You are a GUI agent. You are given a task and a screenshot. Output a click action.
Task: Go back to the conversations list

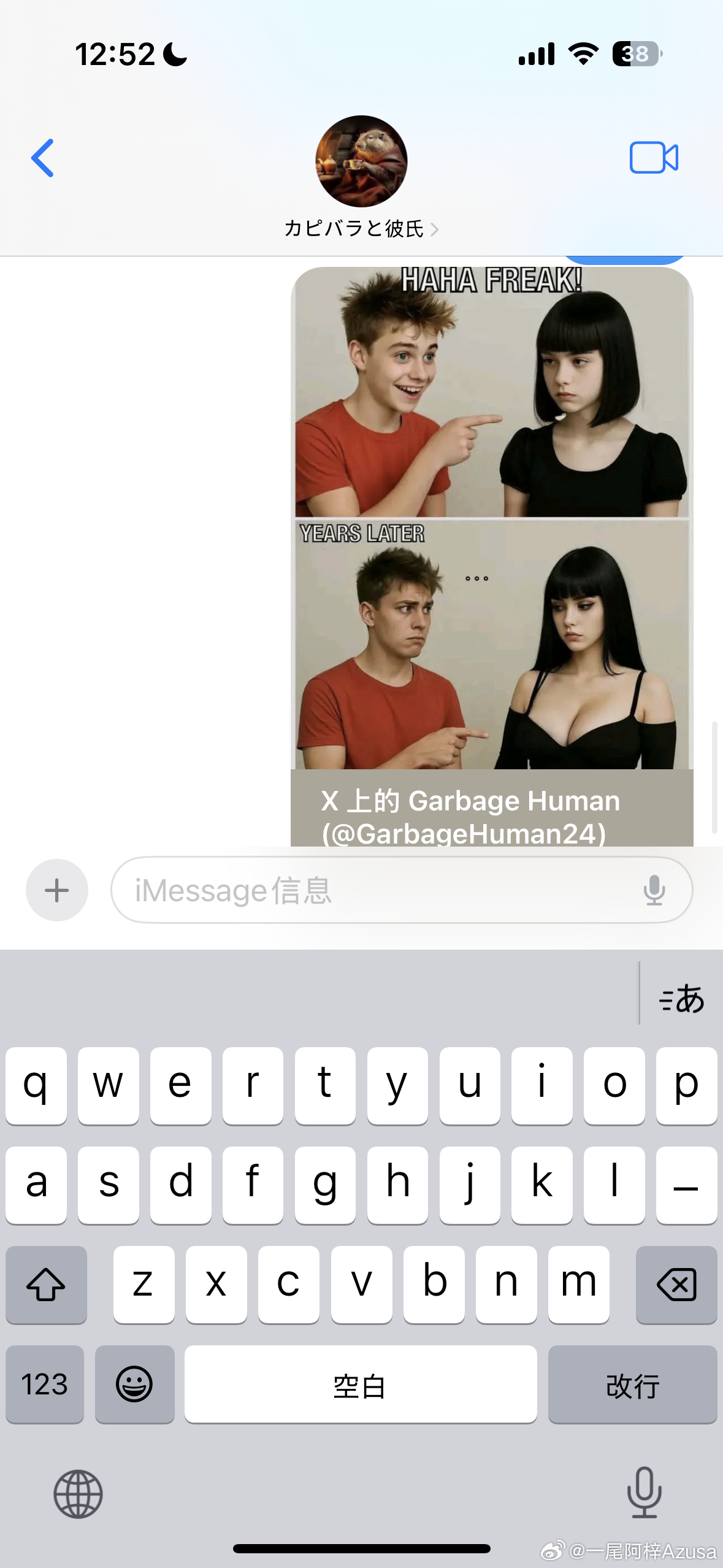pos(43,158)
